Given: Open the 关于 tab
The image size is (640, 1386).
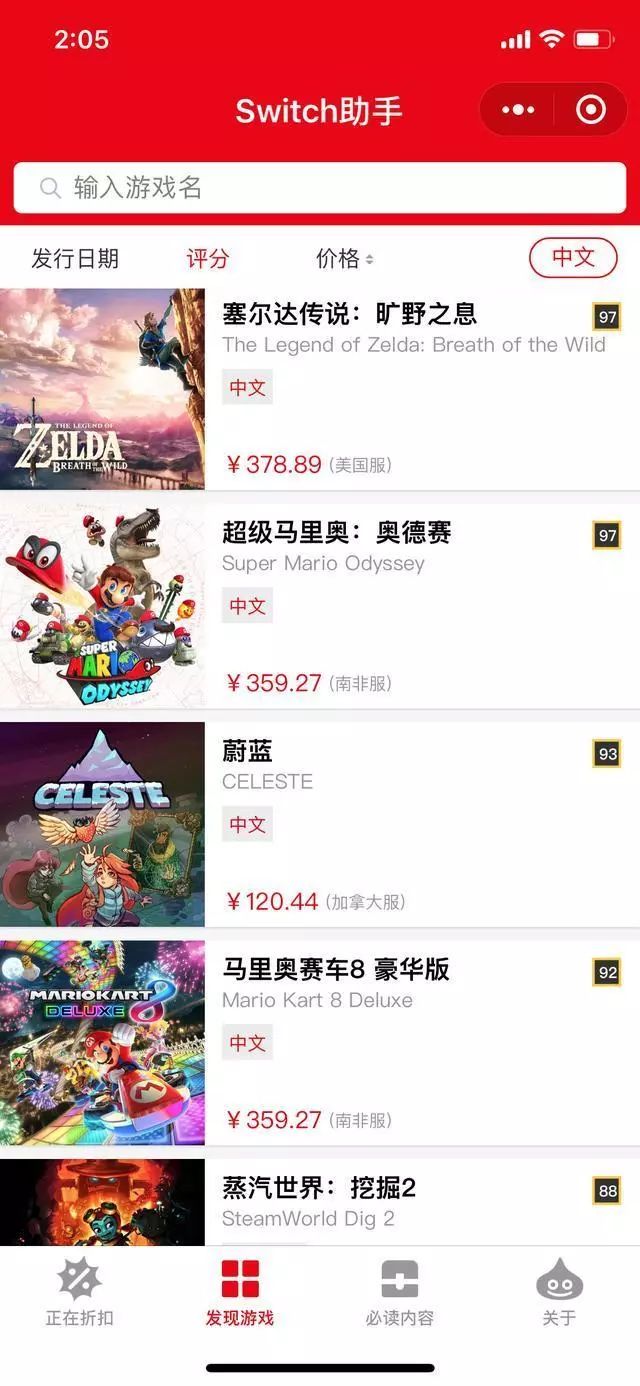Looking at the screenshot, I should pos(560,1293).
